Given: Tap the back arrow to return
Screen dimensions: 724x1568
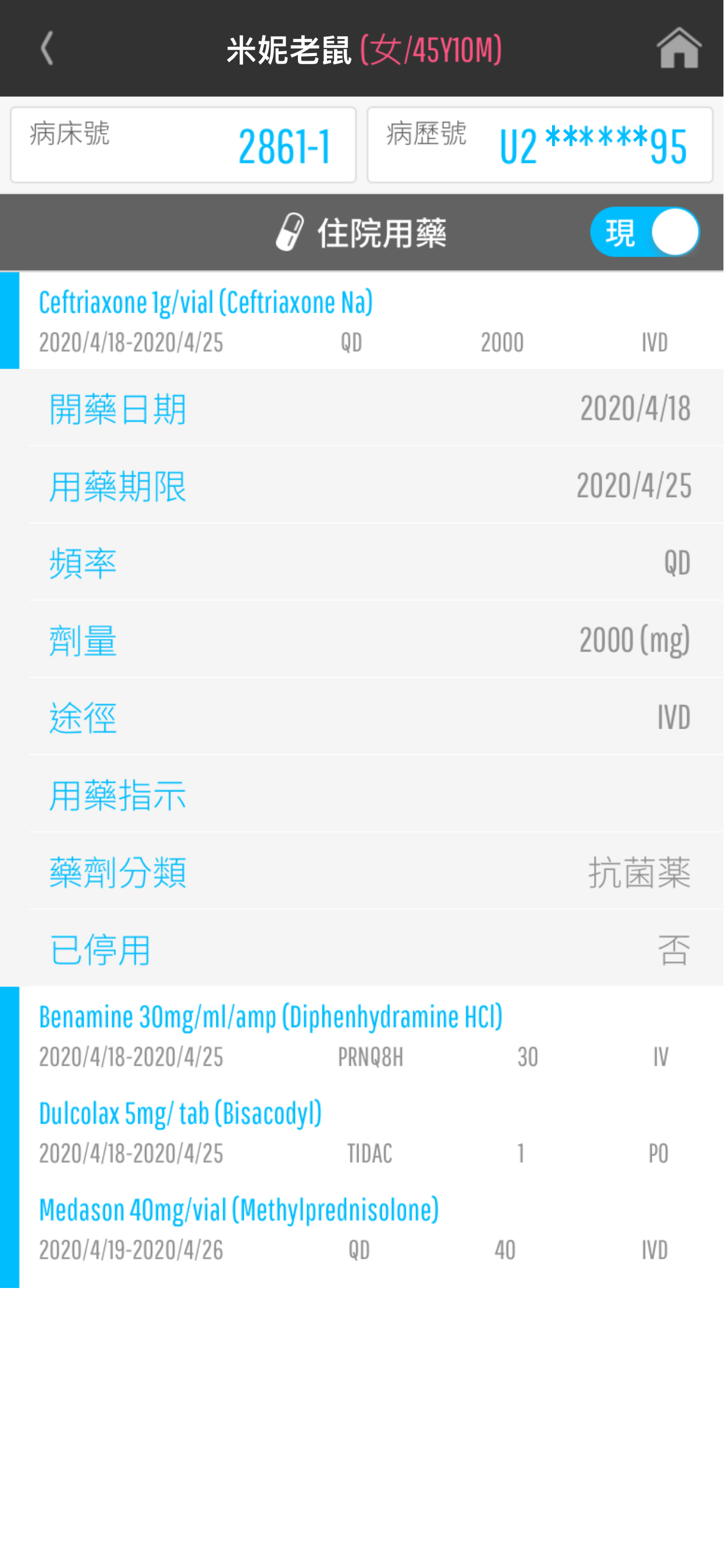Looking at the screenshot, I should pos(47,48).
